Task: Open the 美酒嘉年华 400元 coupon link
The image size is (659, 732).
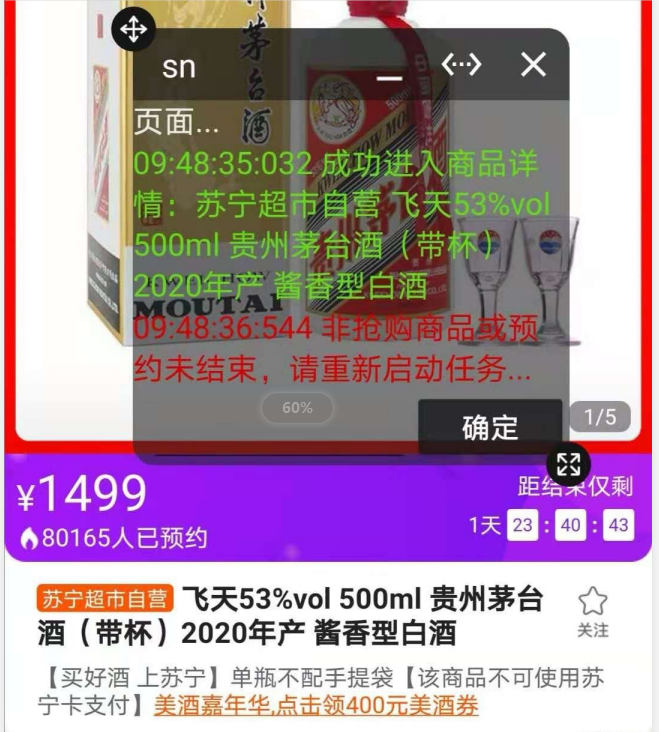Action: [316, 705]
